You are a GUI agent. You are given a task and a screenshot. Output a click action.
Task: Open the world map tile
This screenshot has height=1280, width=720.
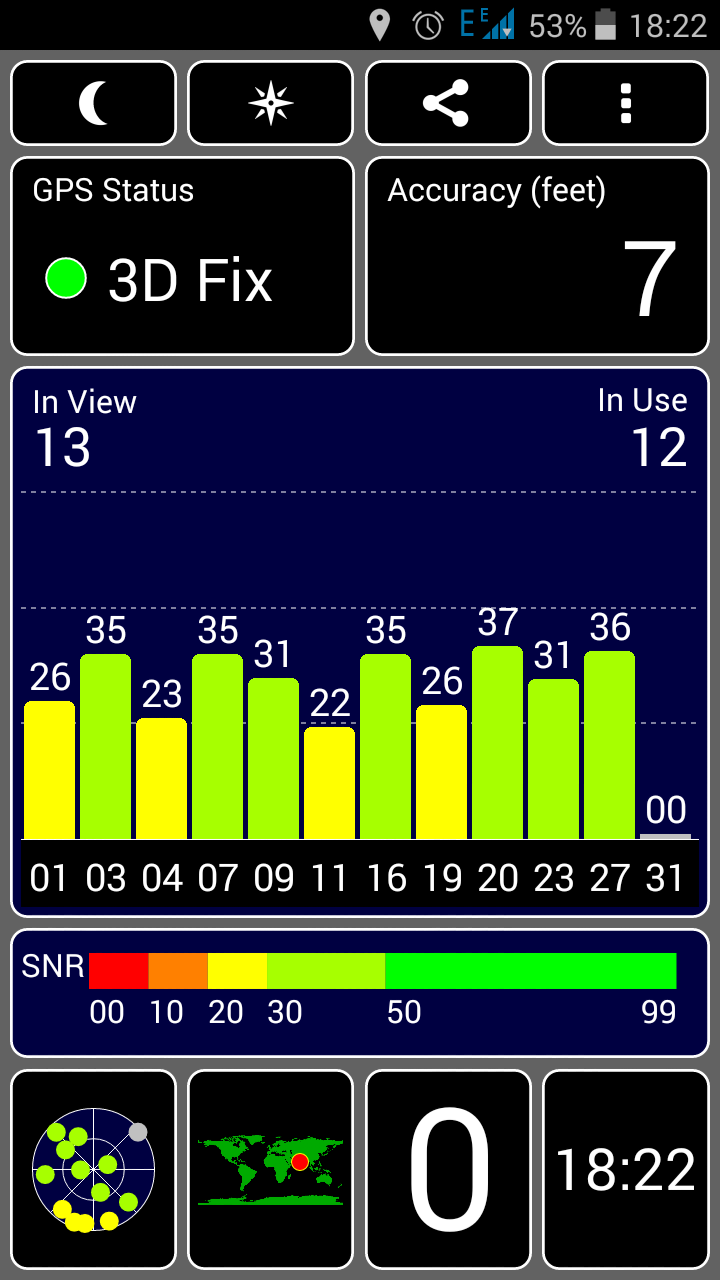pyautogui.click(x=271, y=1170)
